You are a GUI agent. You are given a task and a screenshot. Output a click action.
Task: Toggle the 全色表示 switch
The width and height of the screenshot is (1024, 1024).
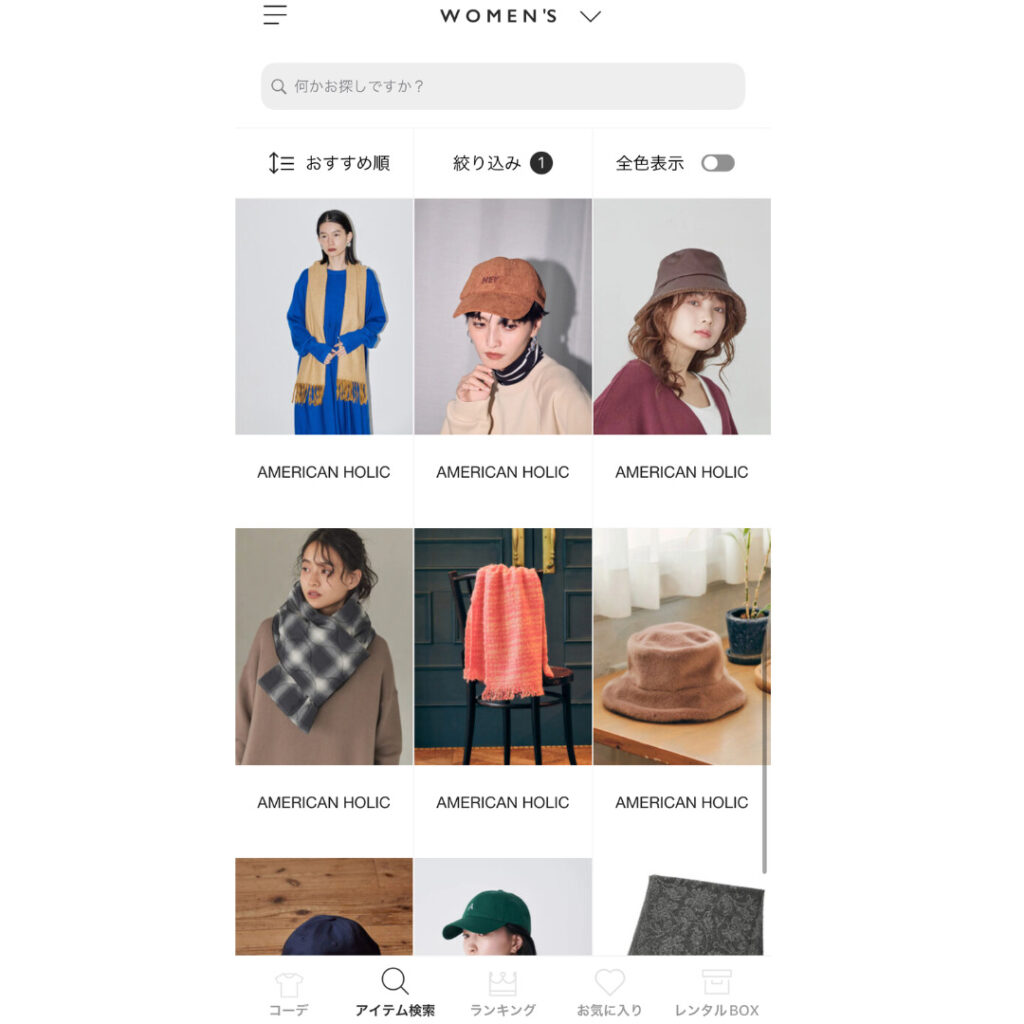(717, 163)
